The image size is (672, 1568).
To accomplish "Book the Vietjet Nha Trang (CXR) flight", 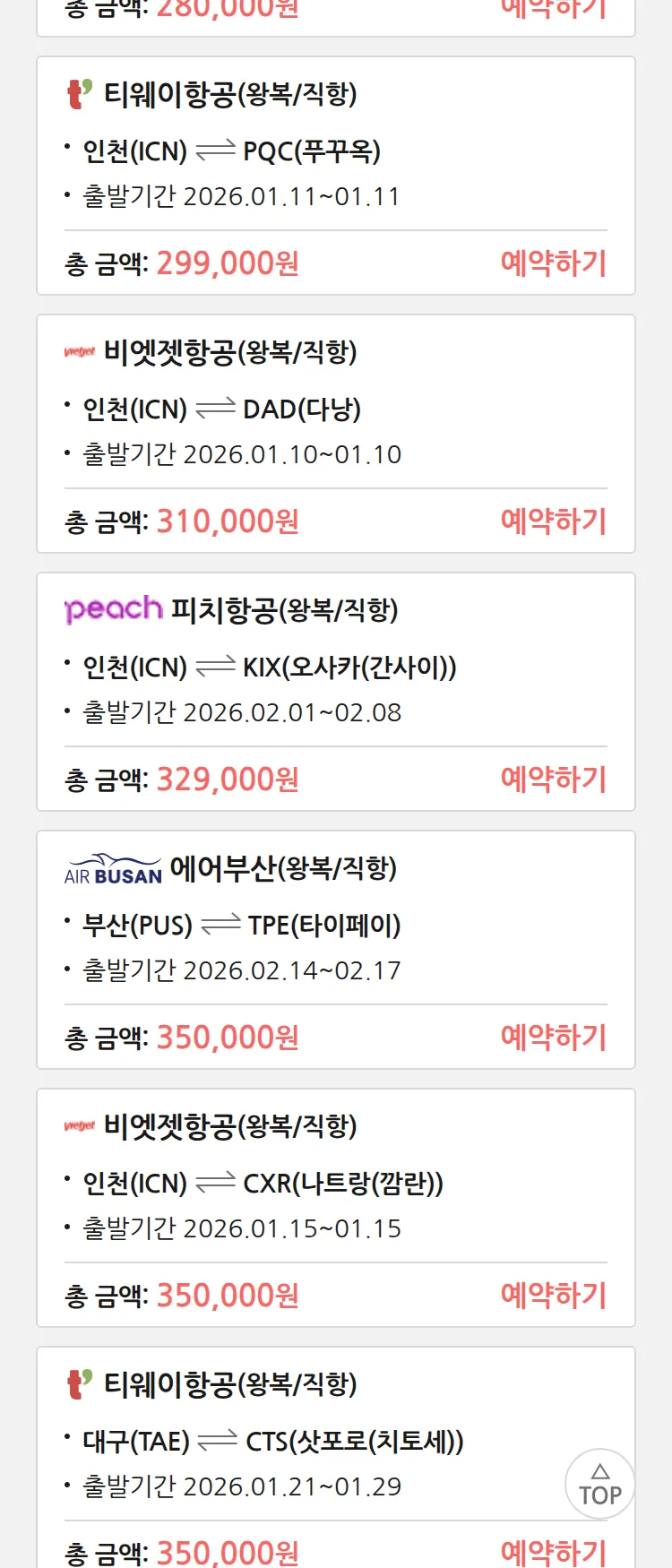I will pos(553,1296).
